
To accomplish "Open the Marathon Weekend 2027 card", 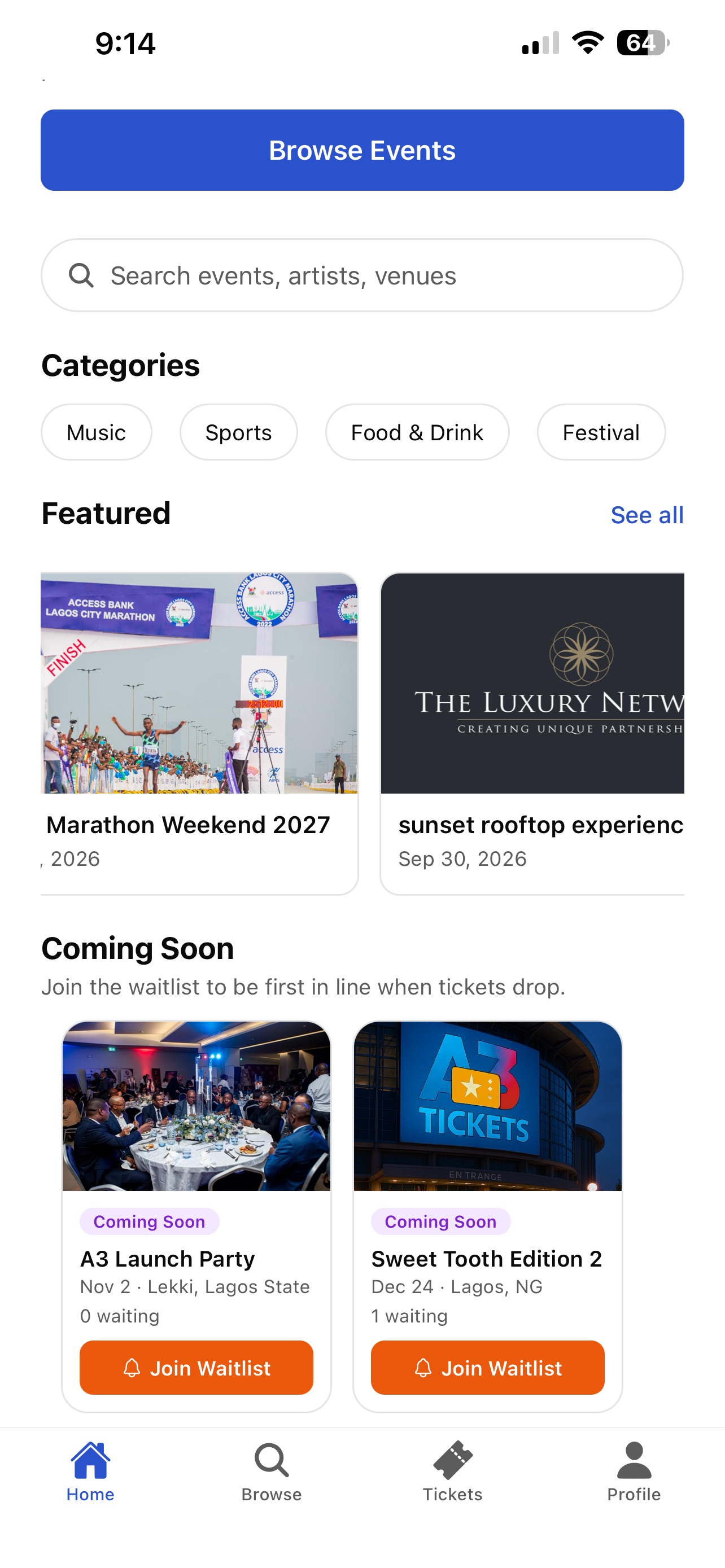I will tap(199, 733).
